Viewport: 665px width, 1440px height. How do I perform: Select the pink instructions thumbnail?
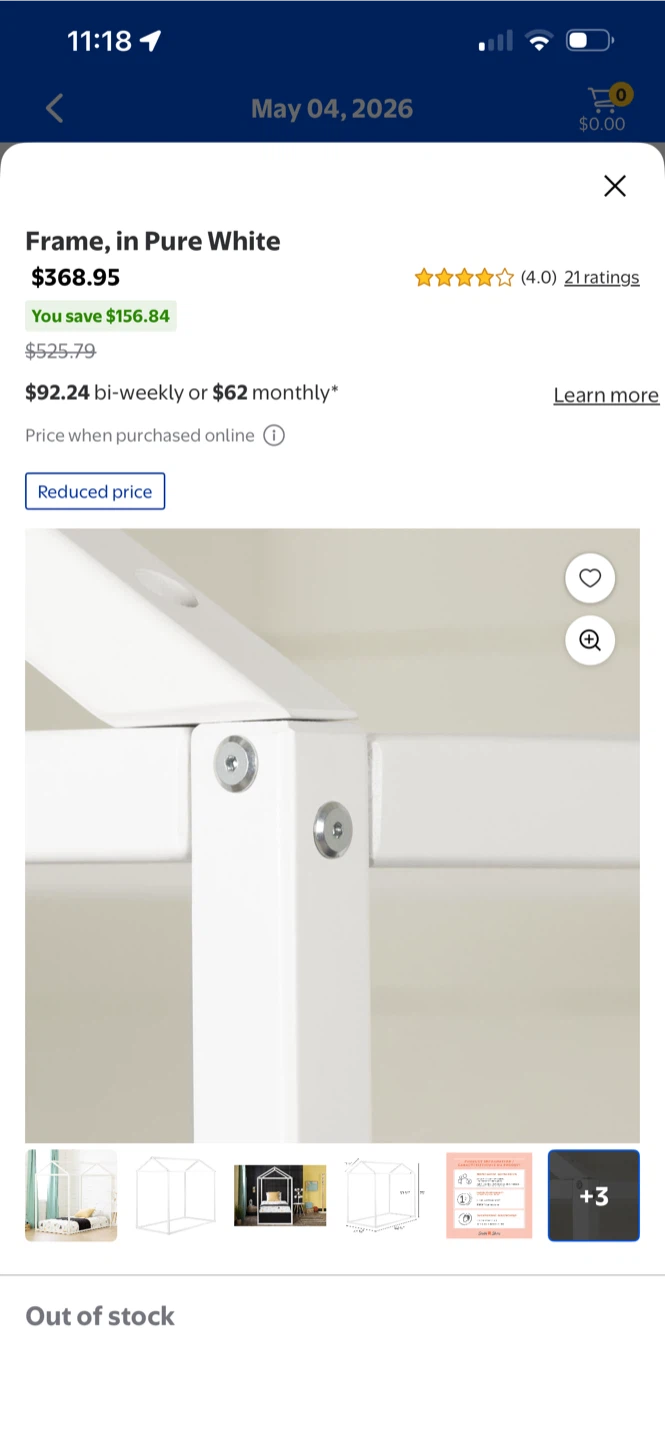click(x=489, y=1195)
